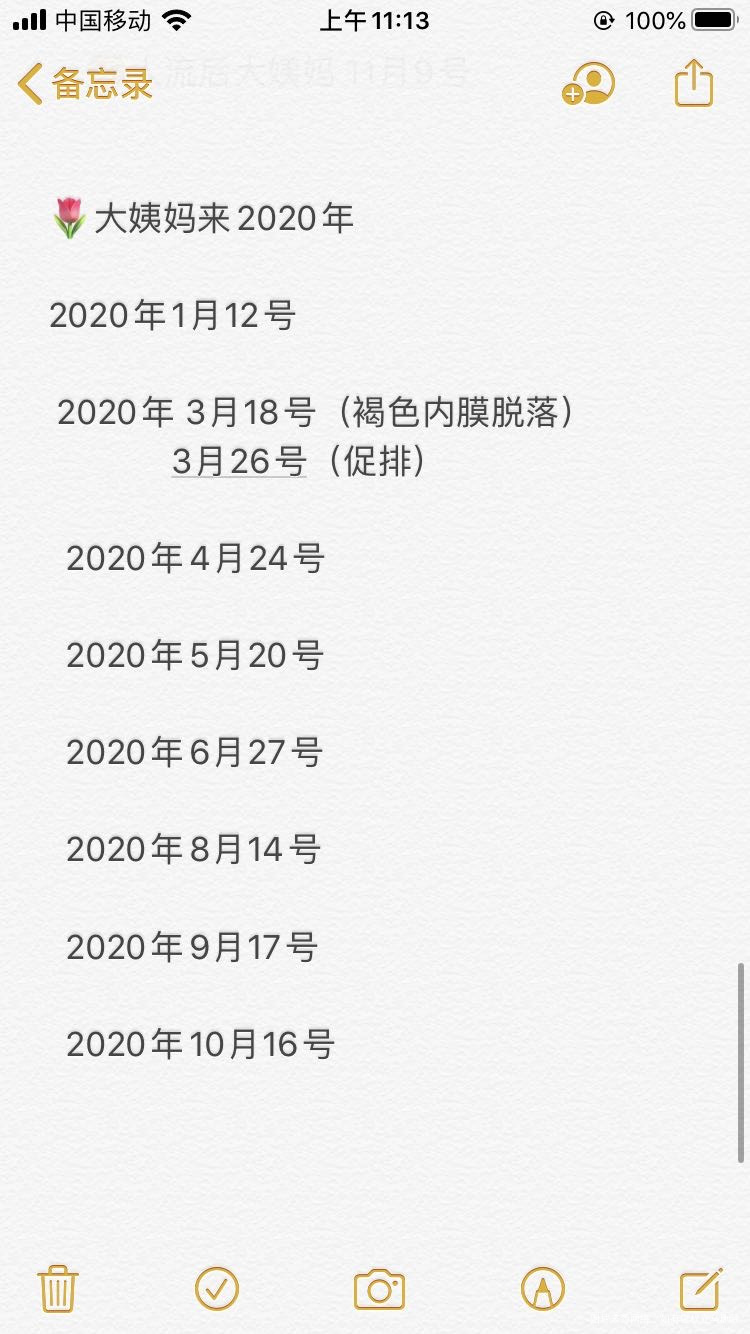Delete this note via the trash icon

[x=59, y=1289]
